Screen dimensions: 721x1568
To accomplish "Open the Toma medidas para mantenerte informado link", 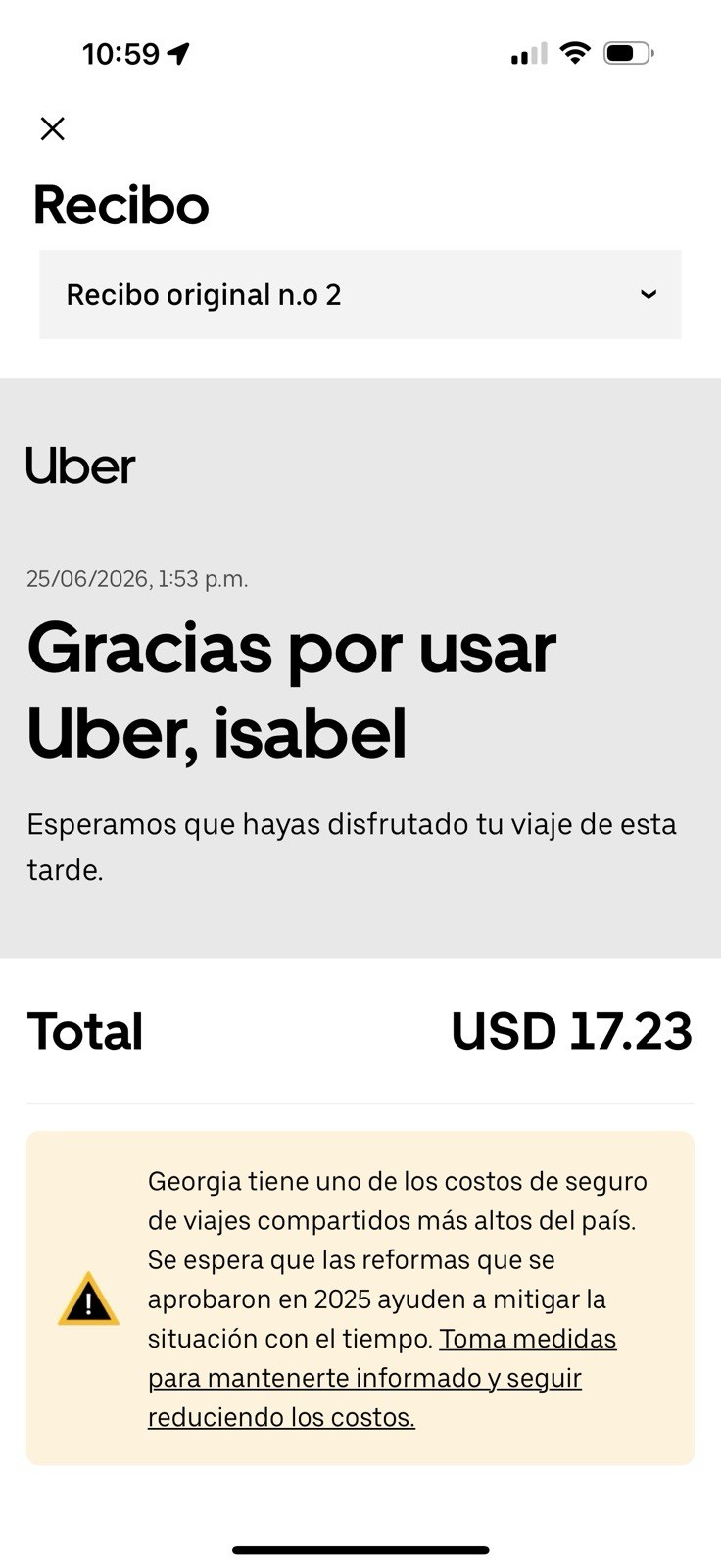I will [x=382, y=1378].
